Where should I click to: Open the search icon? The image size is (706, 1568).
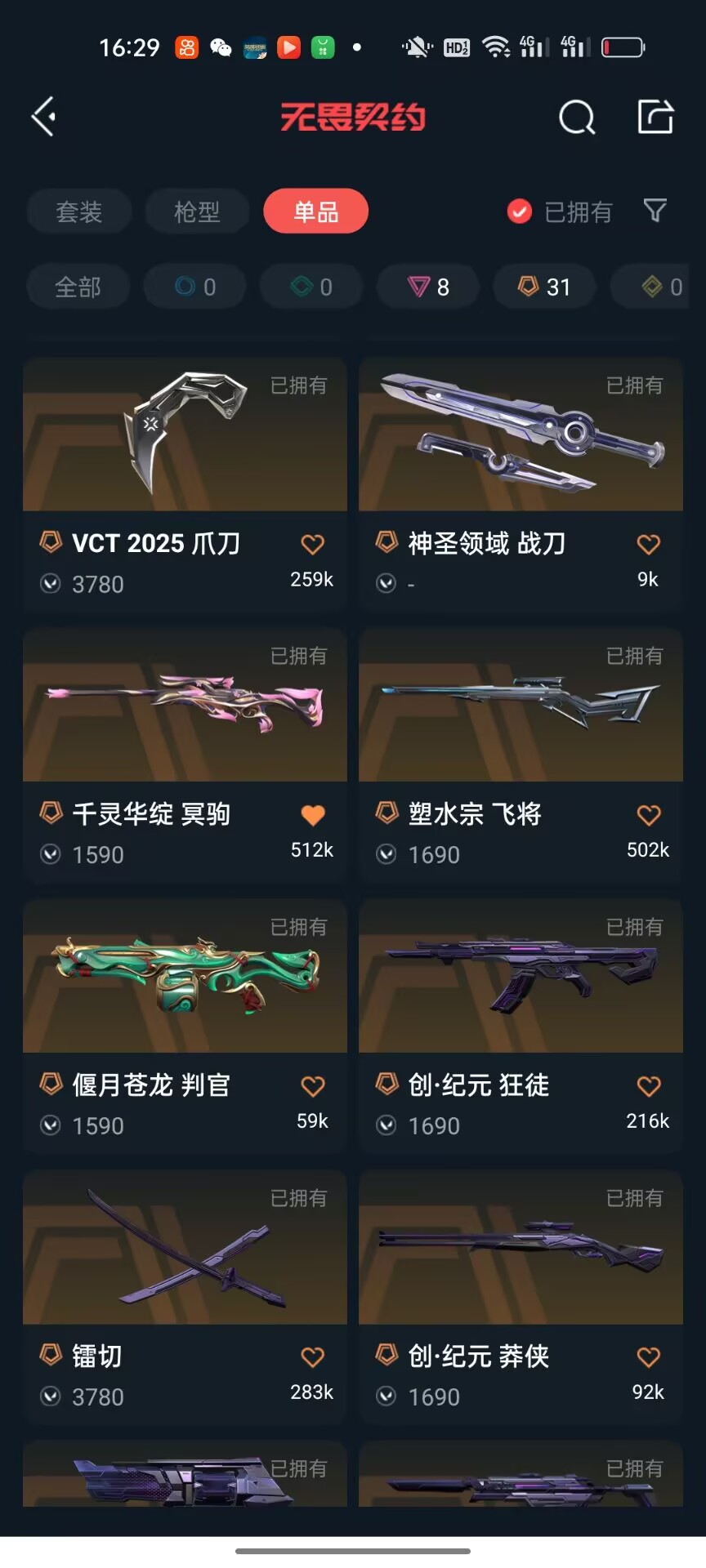coord(576,118)
